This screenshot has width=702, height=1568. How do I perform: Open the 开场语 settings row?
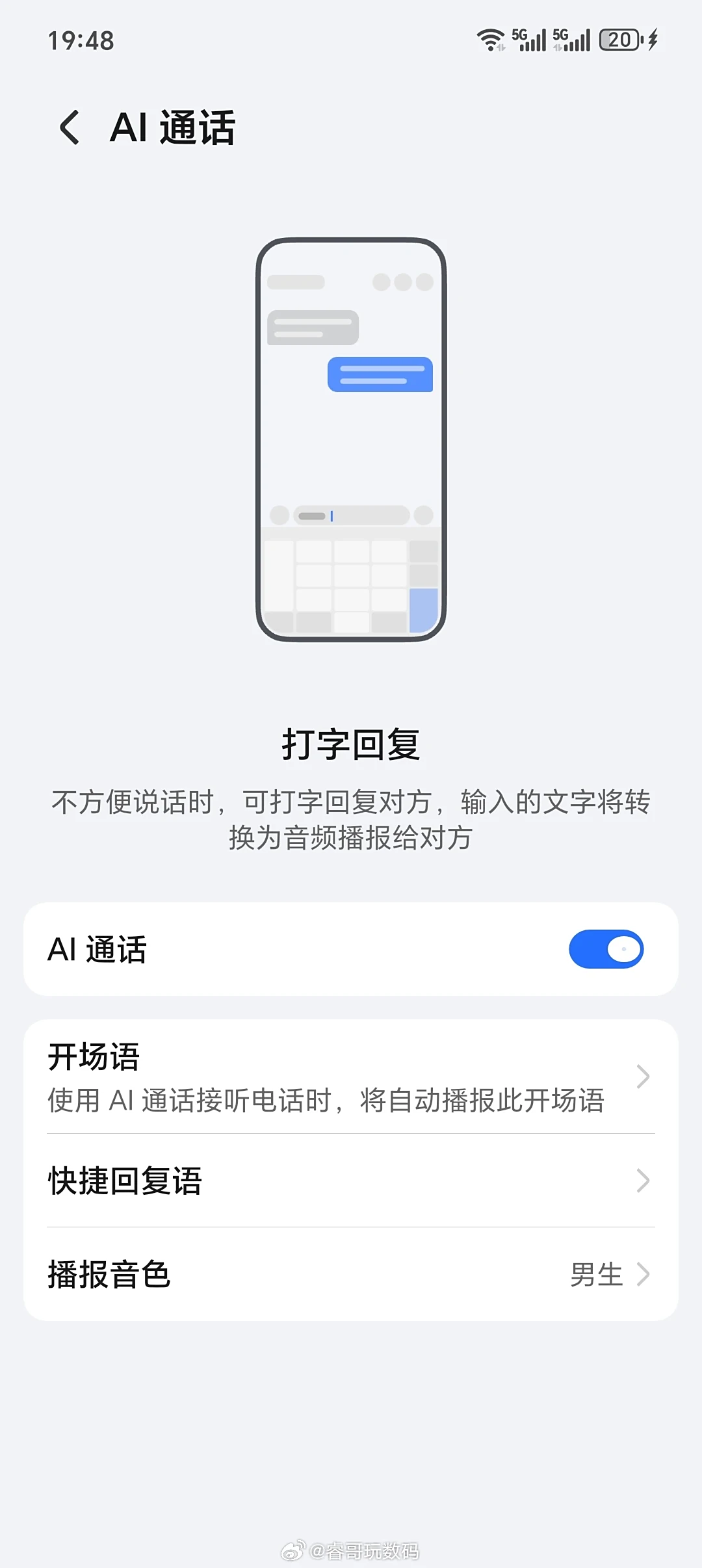click(351, 1077)
